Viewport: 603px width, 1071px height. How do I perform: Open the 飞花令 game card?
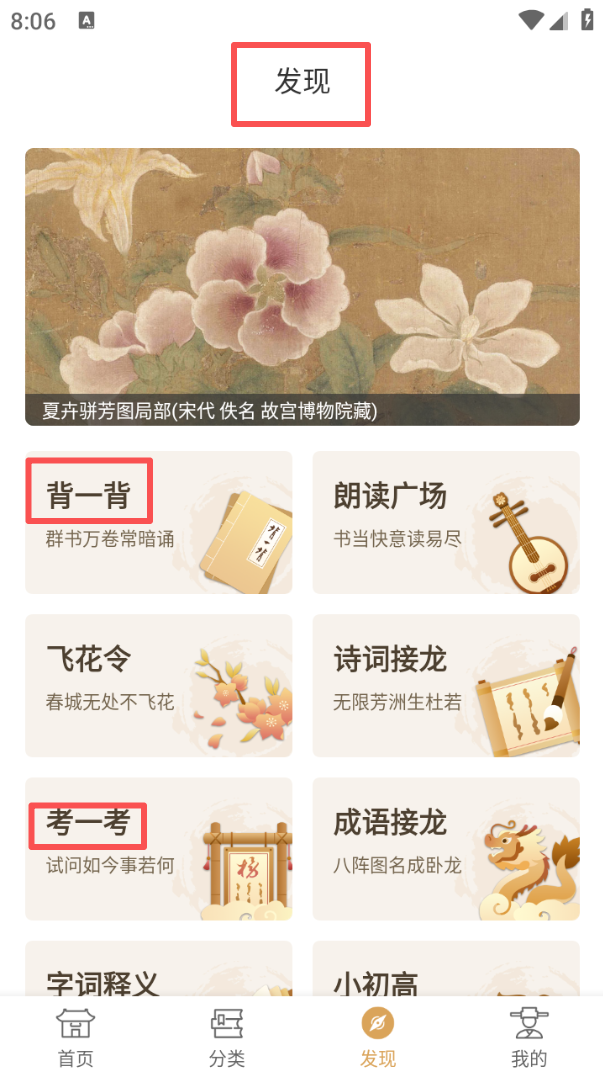(158, 685)
